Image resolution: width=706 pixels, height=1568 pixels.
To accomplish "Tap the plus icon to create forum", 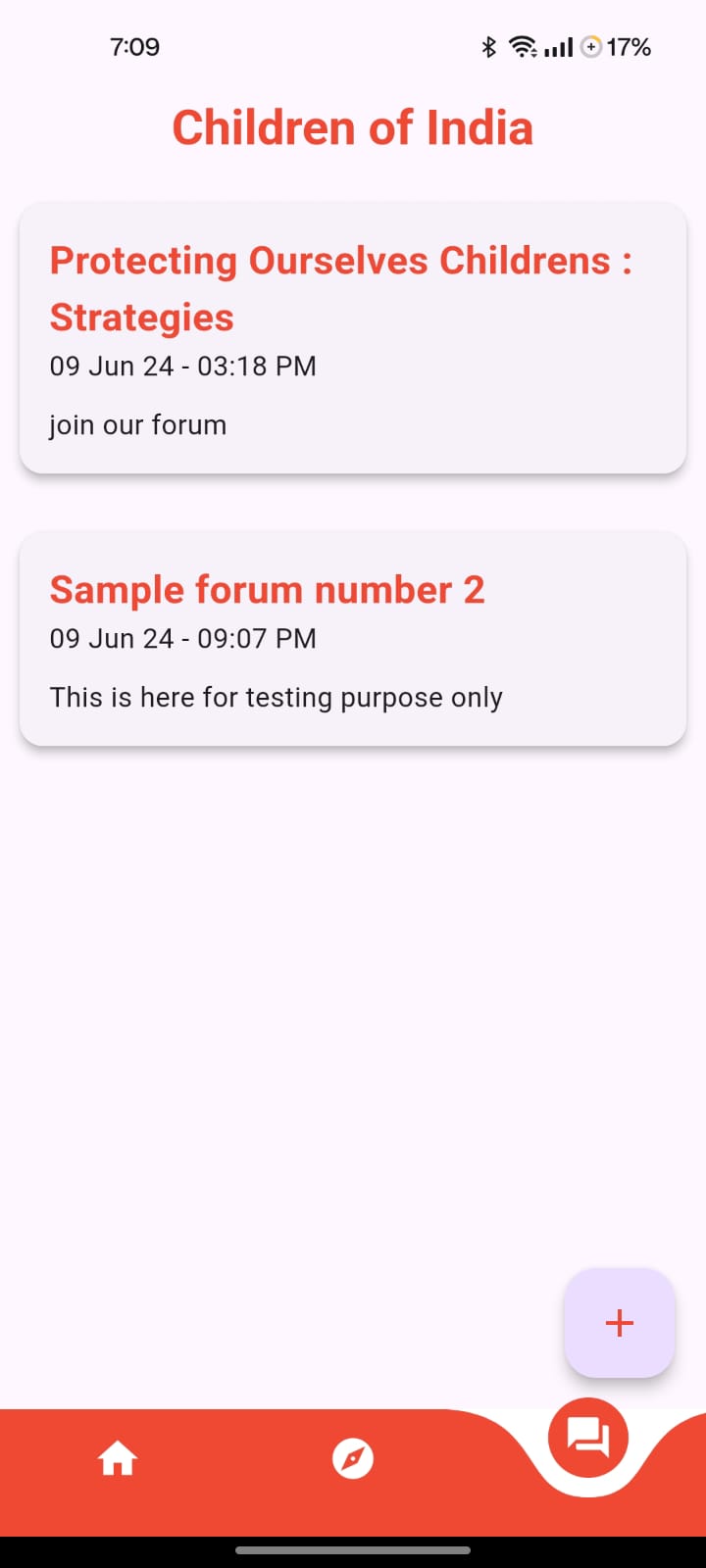I will [x=619, y=1323].
